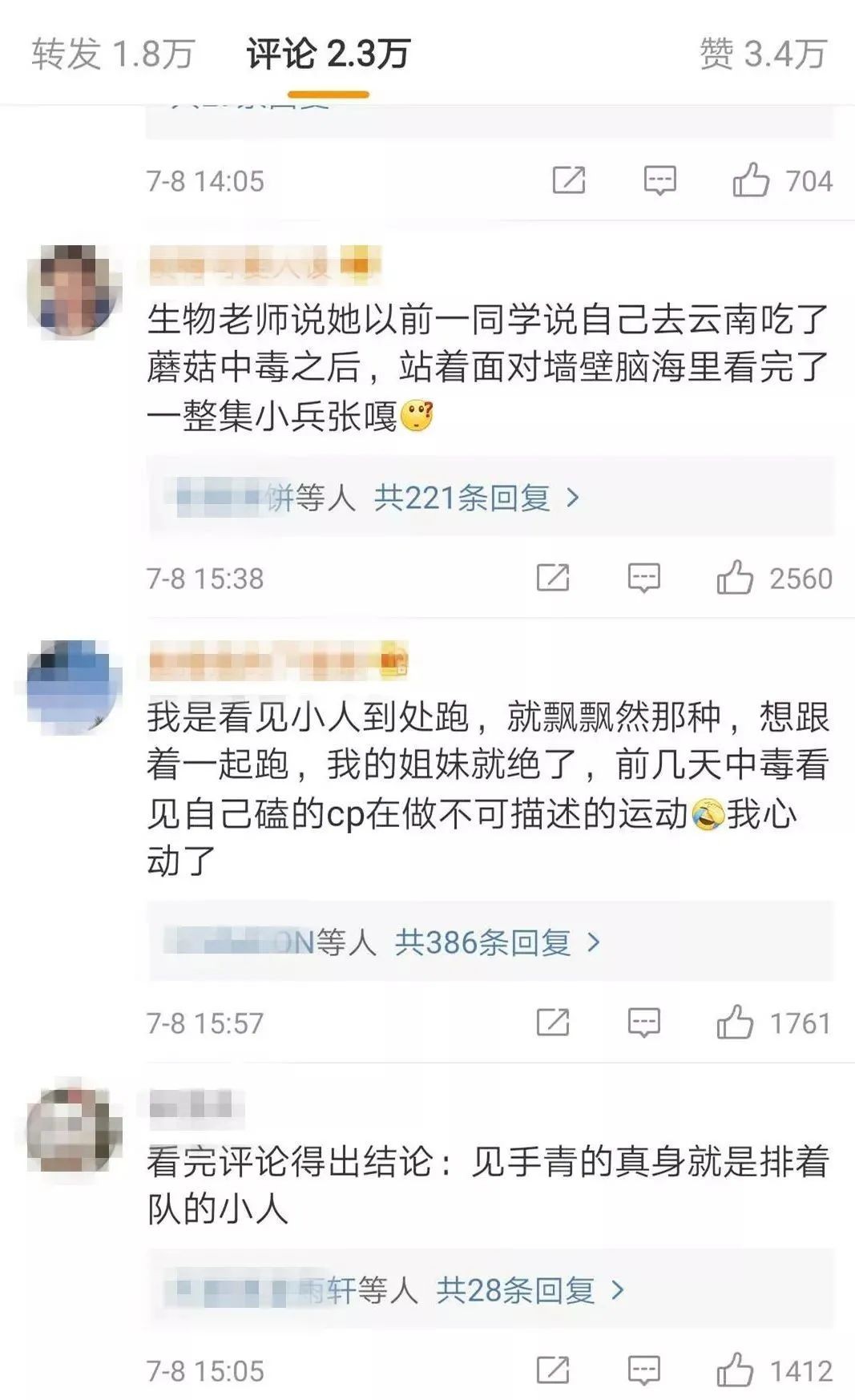Select the 评论 2.3万 tab
Viewport: 855px width, 1400px height.
pos(328,54)
